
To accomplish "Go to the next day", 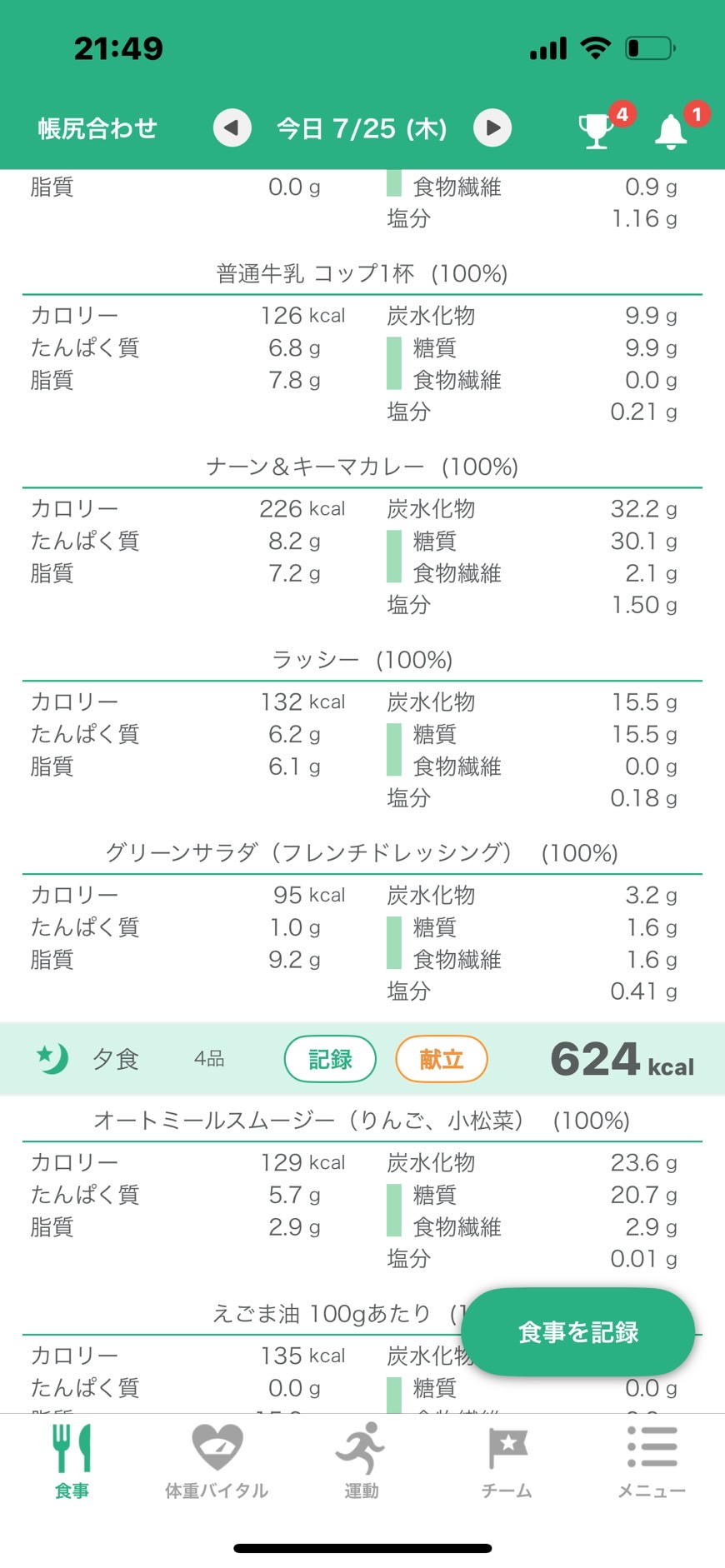I will [x=492, y=128].
